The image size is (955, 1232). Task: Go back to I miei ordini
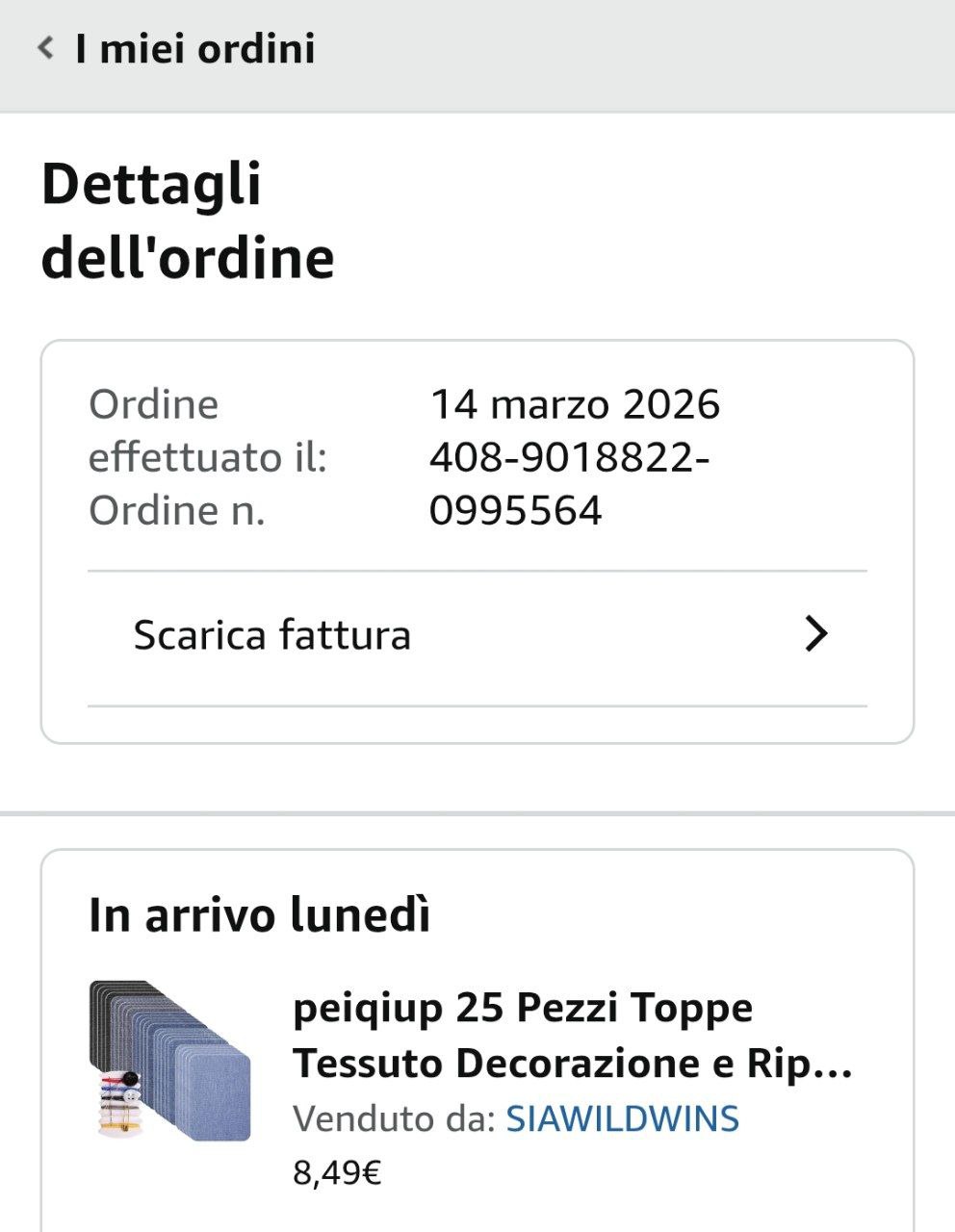pos(45,48)
